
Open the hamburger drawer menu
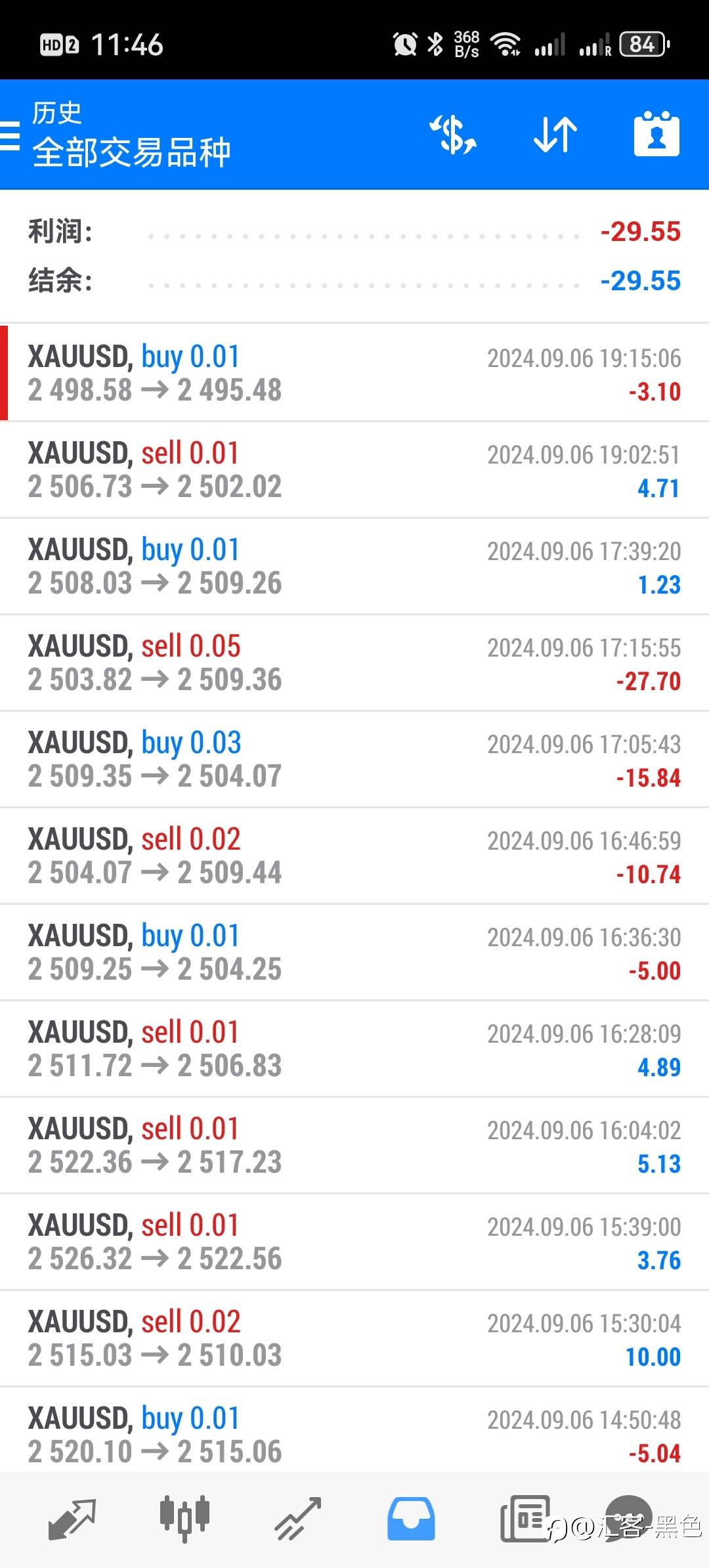11,136
